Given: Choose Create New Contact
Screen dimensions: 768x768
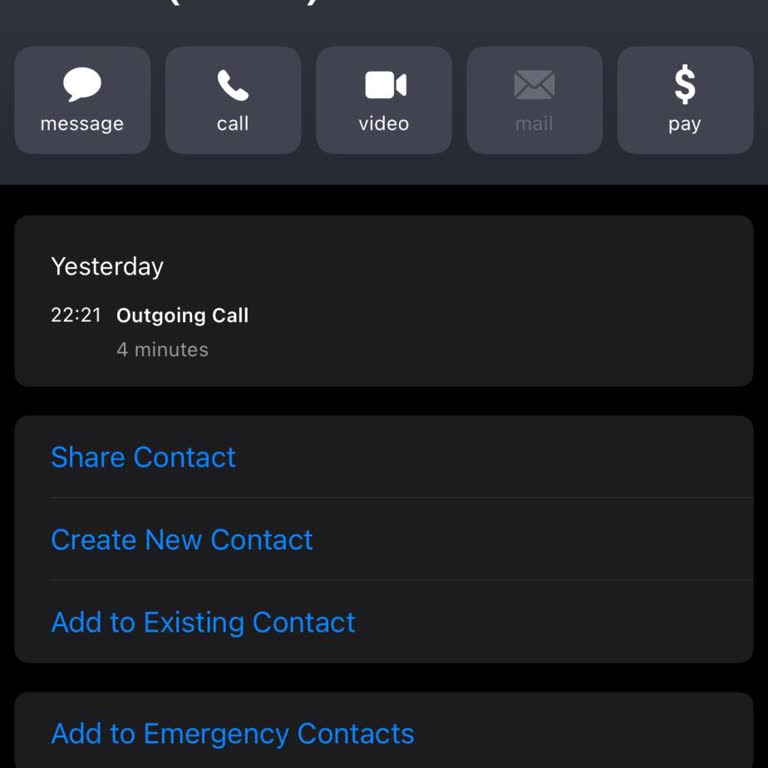Looking at the screenshot, I should pyautogui.click(x=182, y=540).
